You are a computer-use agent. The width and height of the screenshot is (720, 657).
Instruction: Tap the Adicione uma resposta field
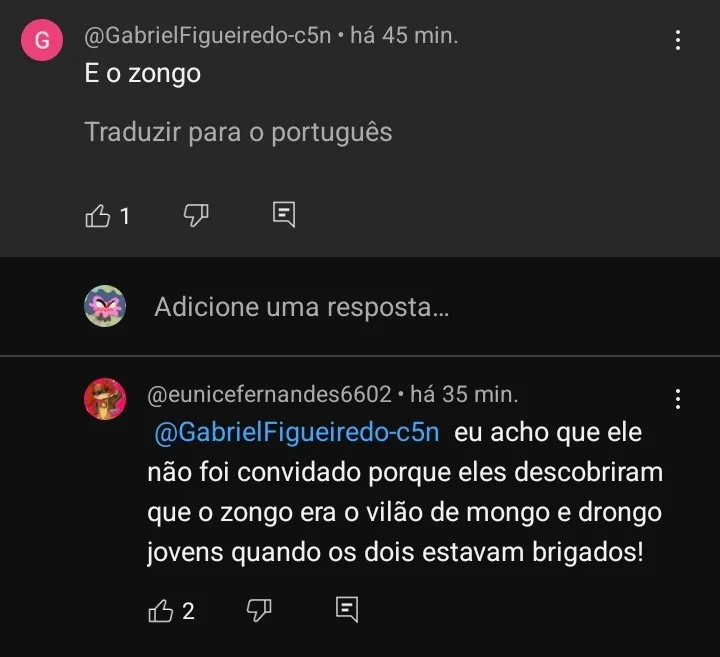click(x=300, y=307)
